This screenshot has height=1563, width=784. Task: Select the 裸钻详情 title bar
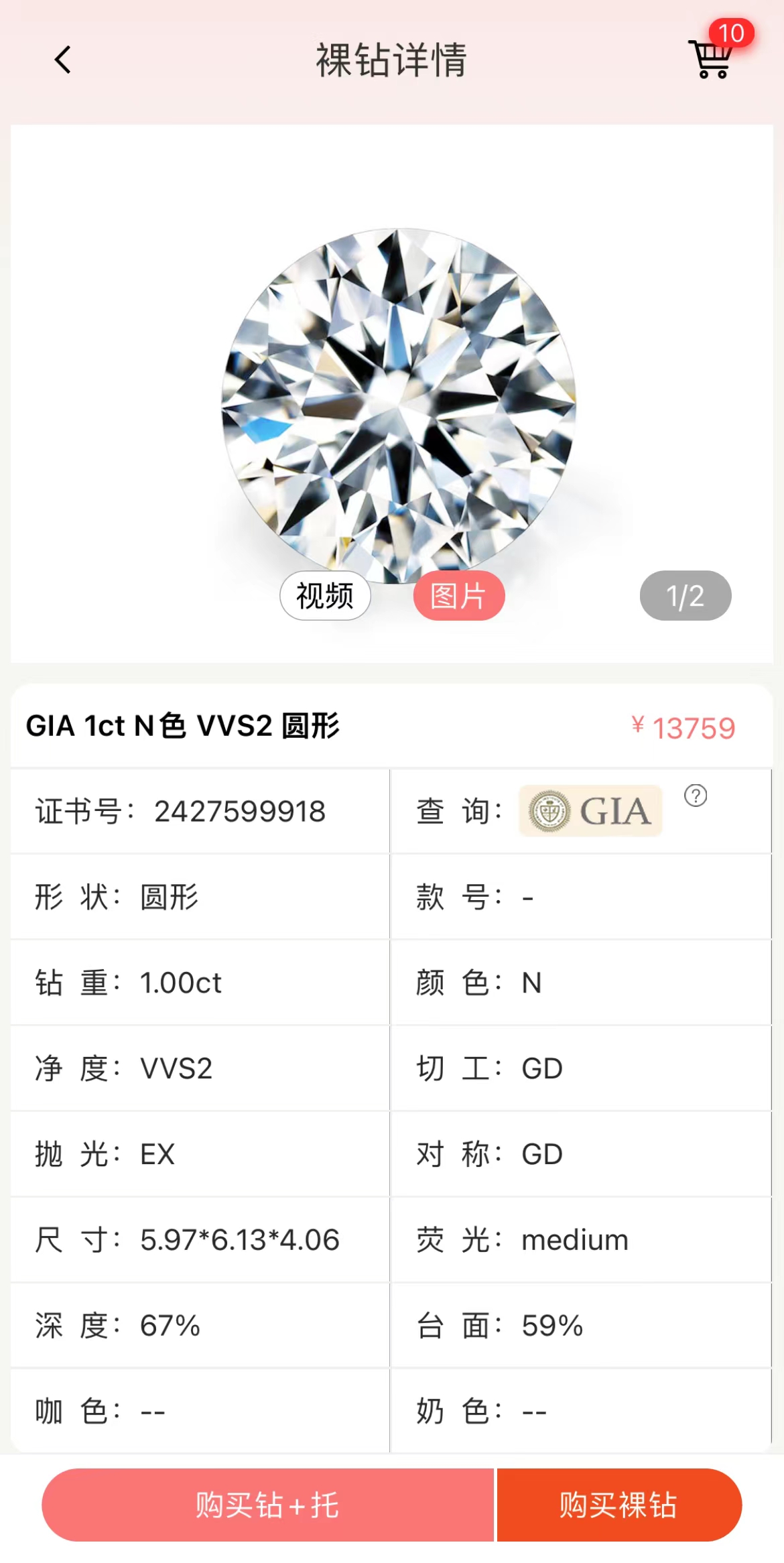(391, 61)
